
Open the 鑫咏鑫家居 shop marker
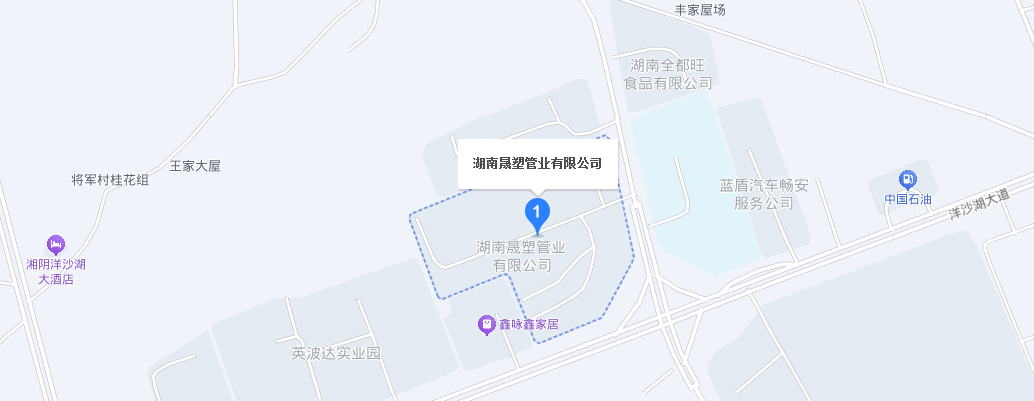486,325
